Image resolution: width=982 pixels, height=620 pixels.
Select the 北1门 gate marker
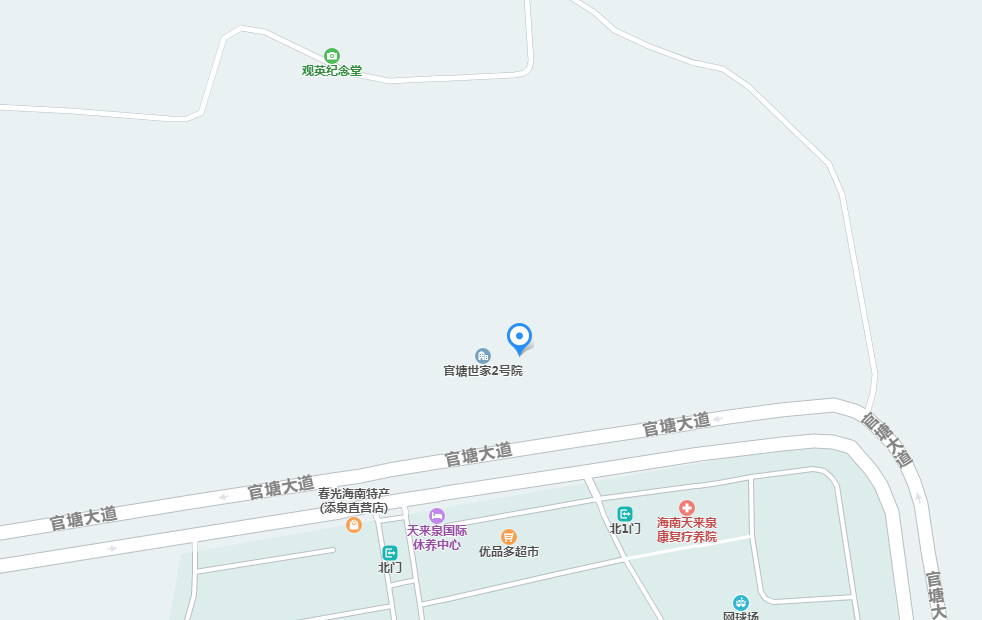pyautogui.click(x=625, y=514)
